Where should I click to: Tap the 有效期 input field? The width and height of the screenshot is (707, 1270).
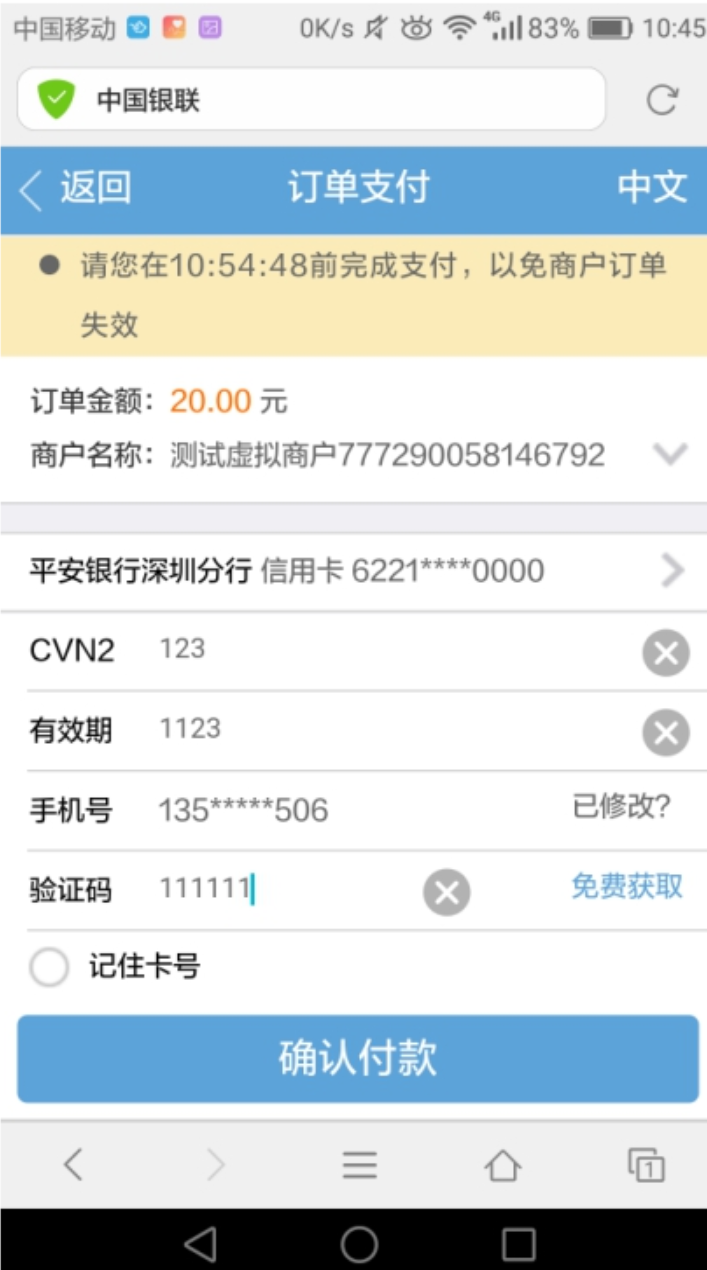pos(390,729)
